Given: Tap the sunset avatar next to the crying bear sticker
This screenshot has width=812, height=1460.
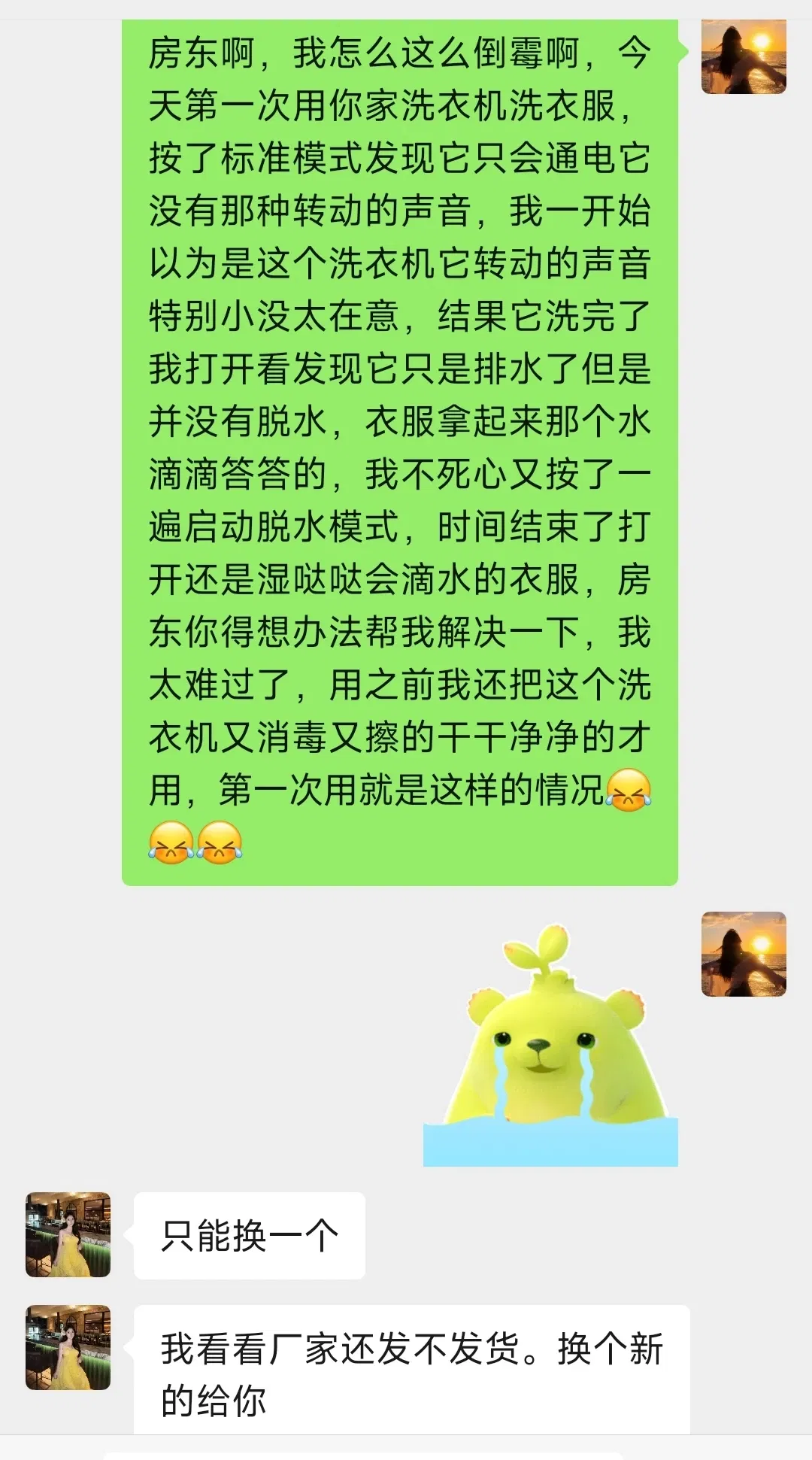Looking at the screenshot, I should [744, 954].
